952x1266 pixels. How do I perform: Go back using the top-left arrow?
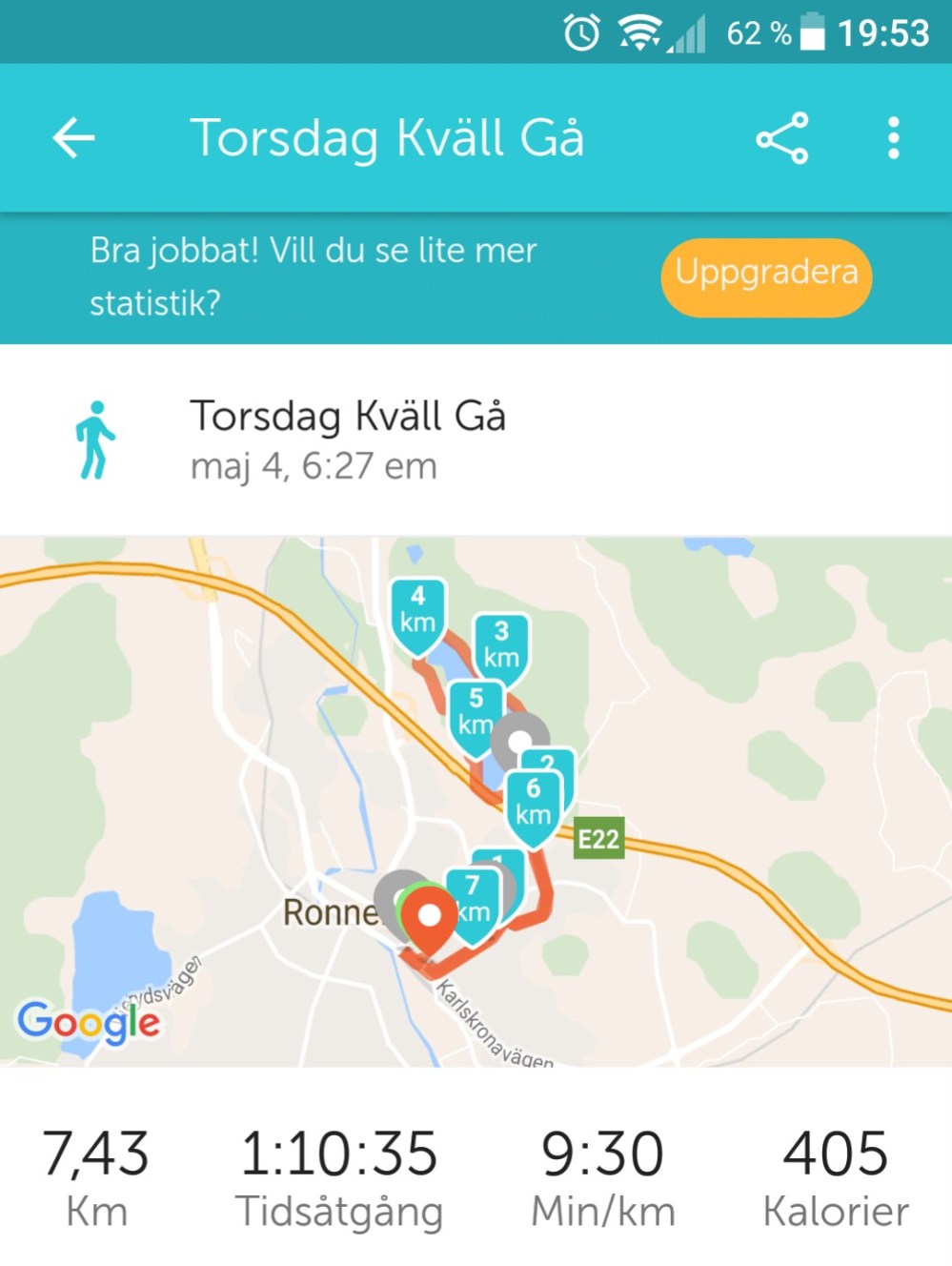[x=73, y=138]
